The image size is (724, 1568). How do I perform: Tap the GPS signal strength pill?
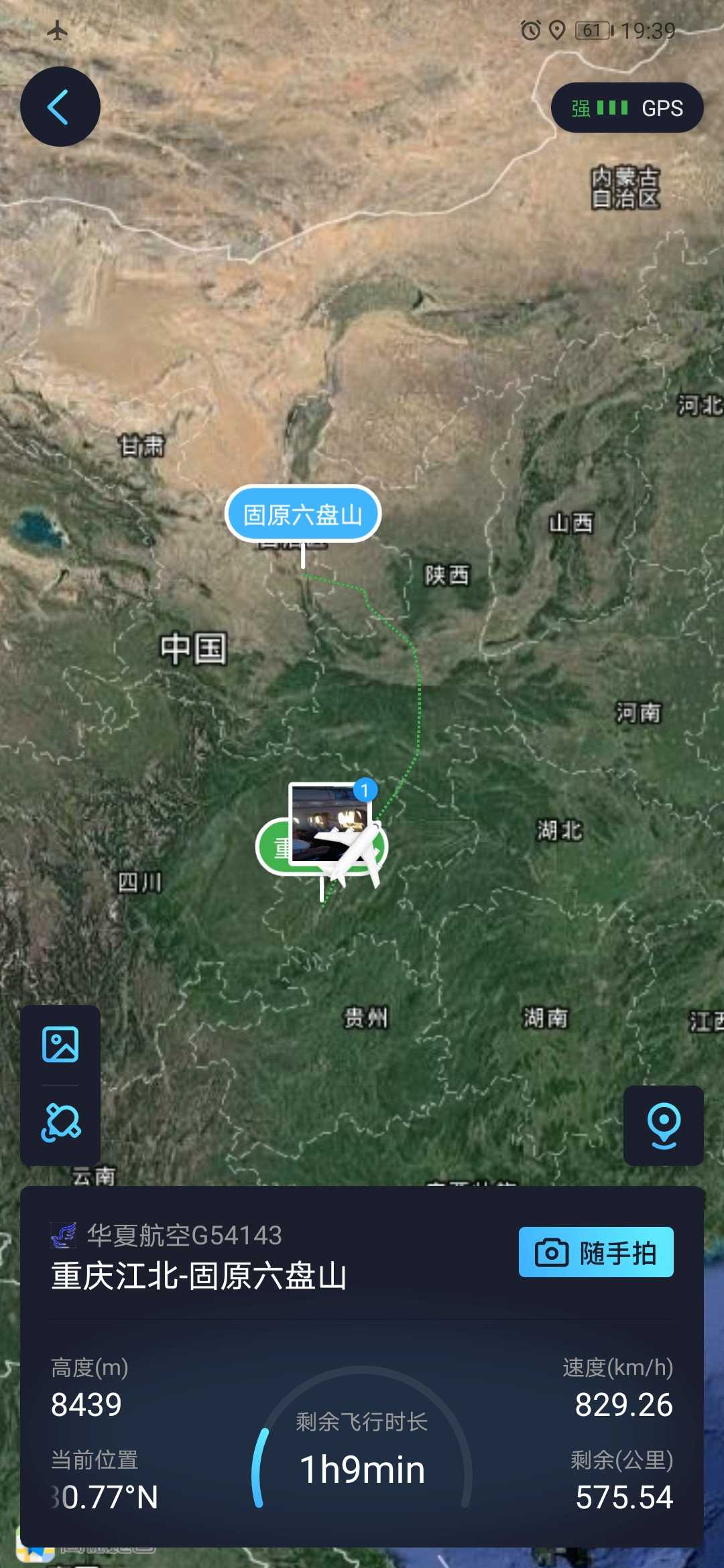point(627,108)
